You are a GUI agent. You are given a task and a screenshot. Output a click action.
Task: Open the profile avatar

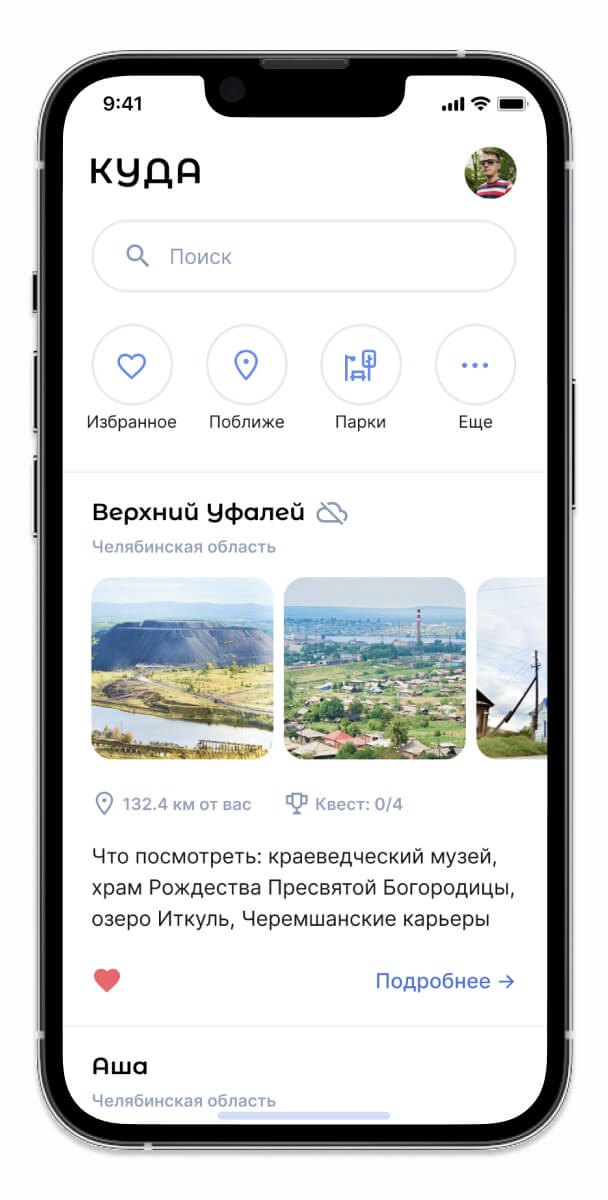(x=490, y=173)
